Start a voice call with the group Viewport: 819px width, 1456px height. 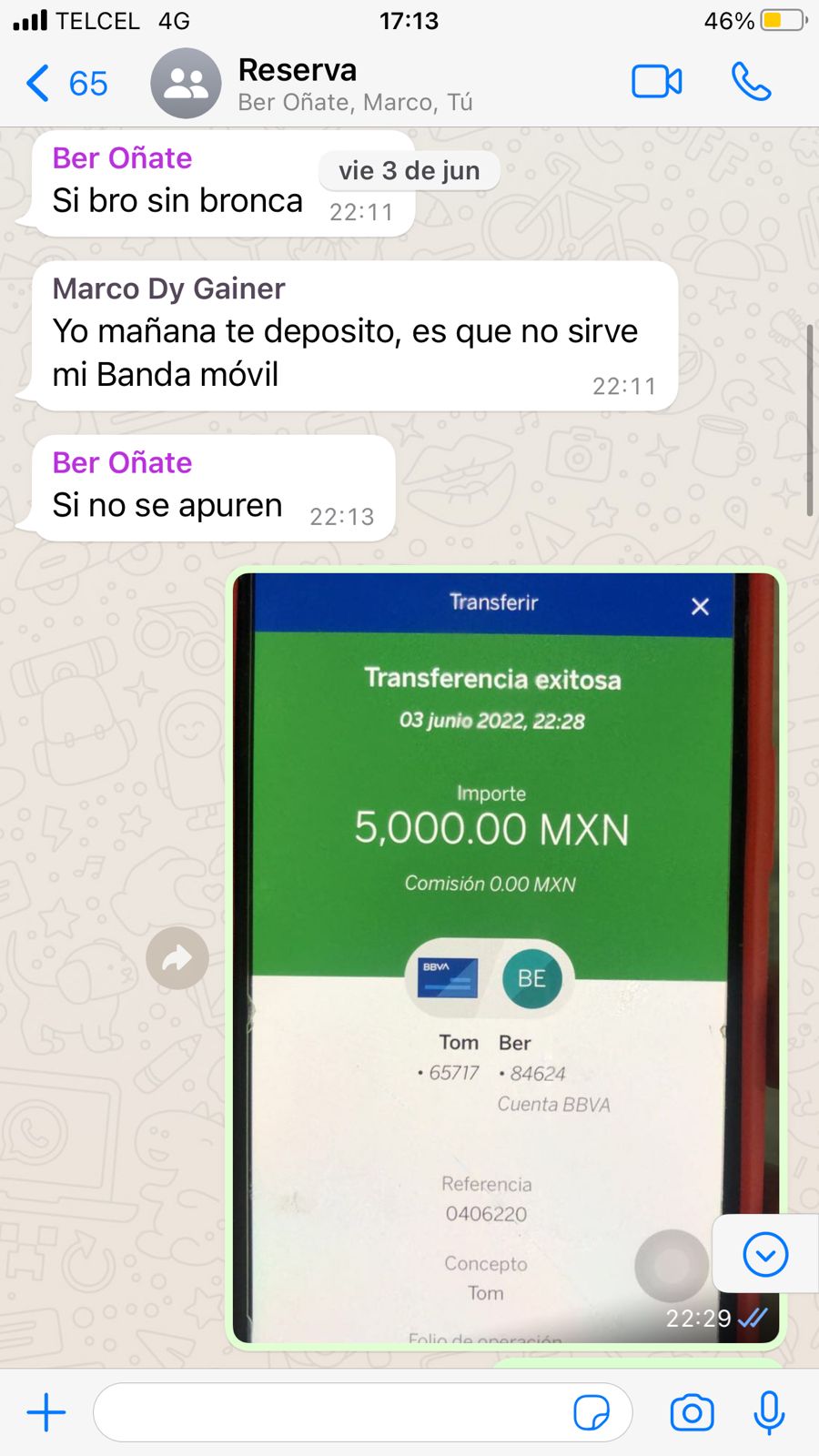[751, 83]
